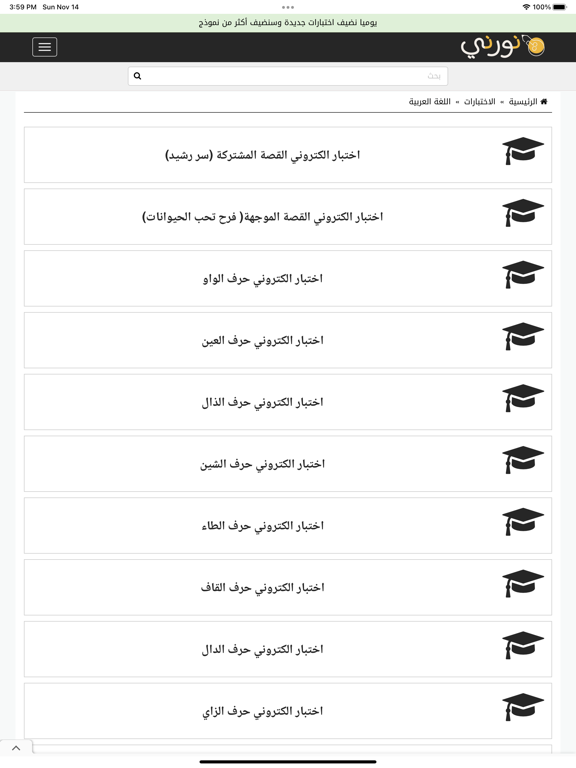The height and width of the screenshot is (768, 576).
Task: Open the hamburger menu button
Action: click(45, 47)
